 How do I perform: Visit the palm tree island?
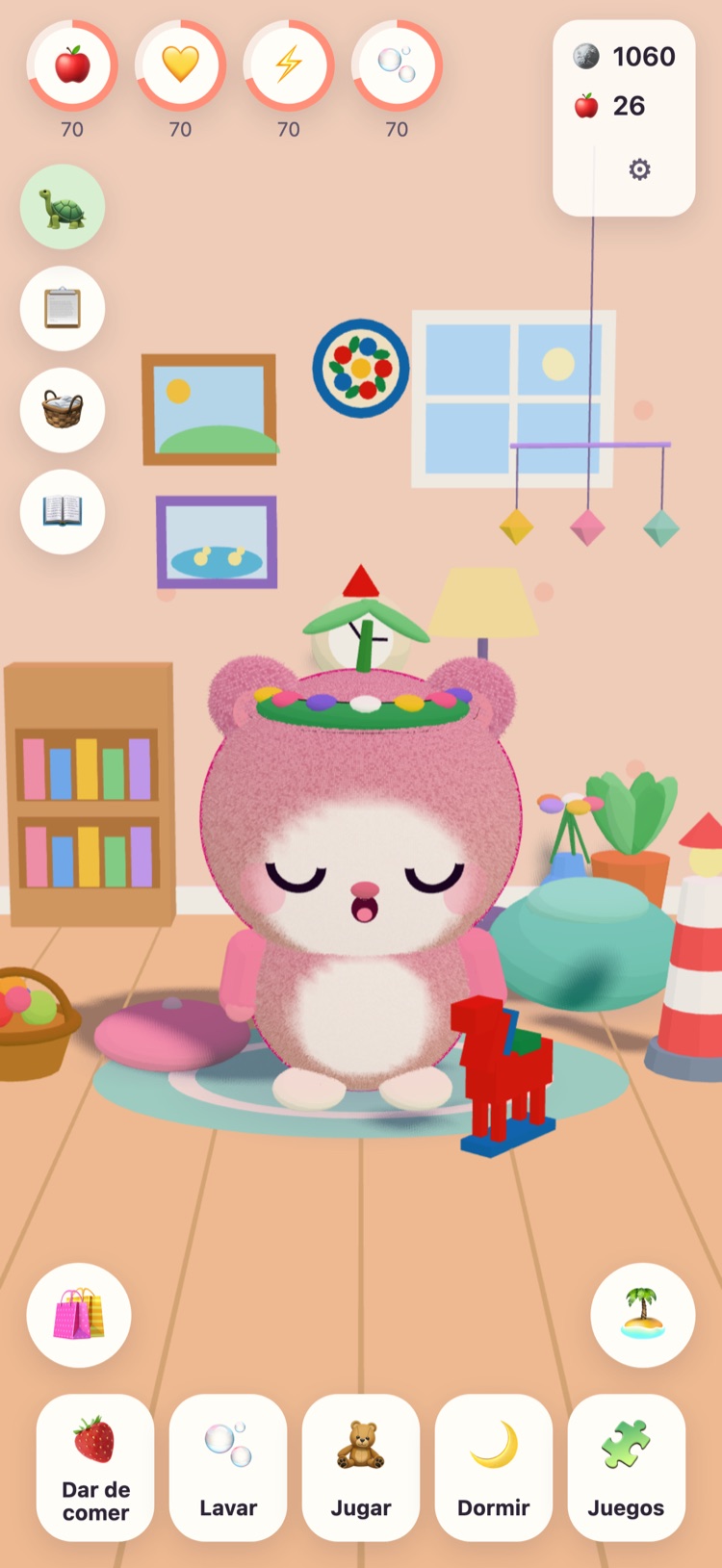(643, 1315)
